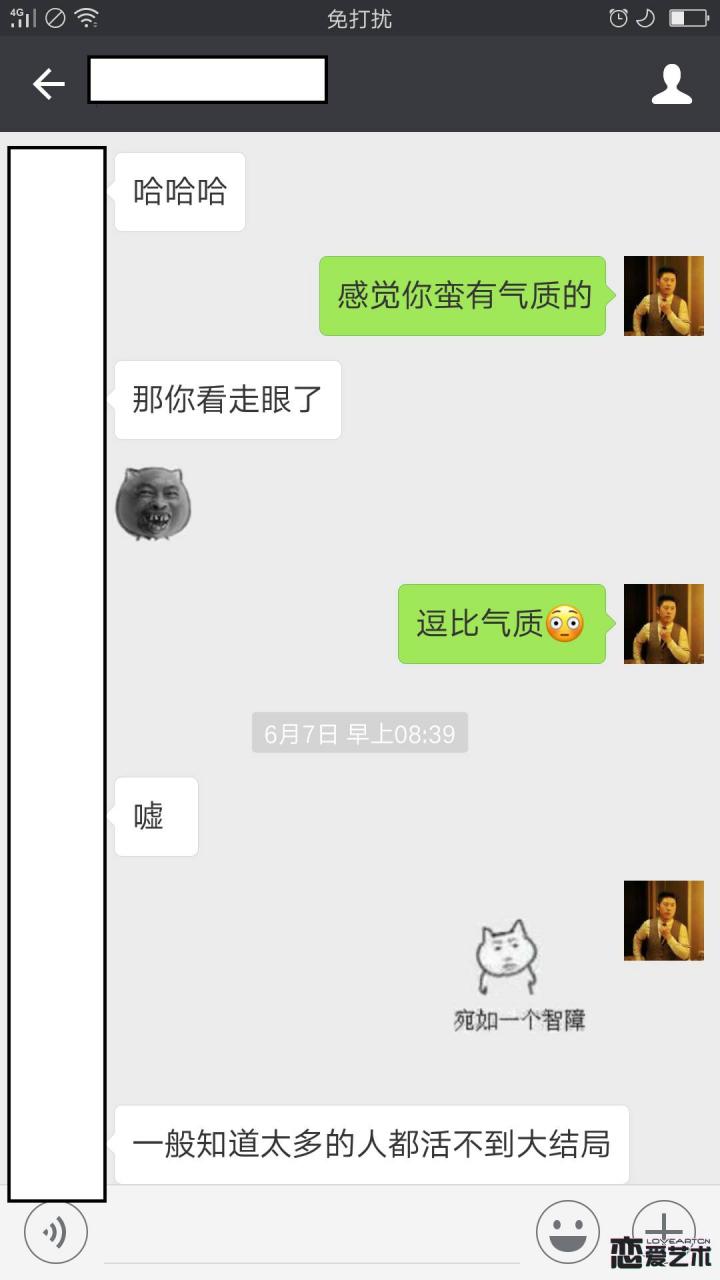Open the emoji picker
Viewport: 720px width, 1280px height.
pos(567,1232)
